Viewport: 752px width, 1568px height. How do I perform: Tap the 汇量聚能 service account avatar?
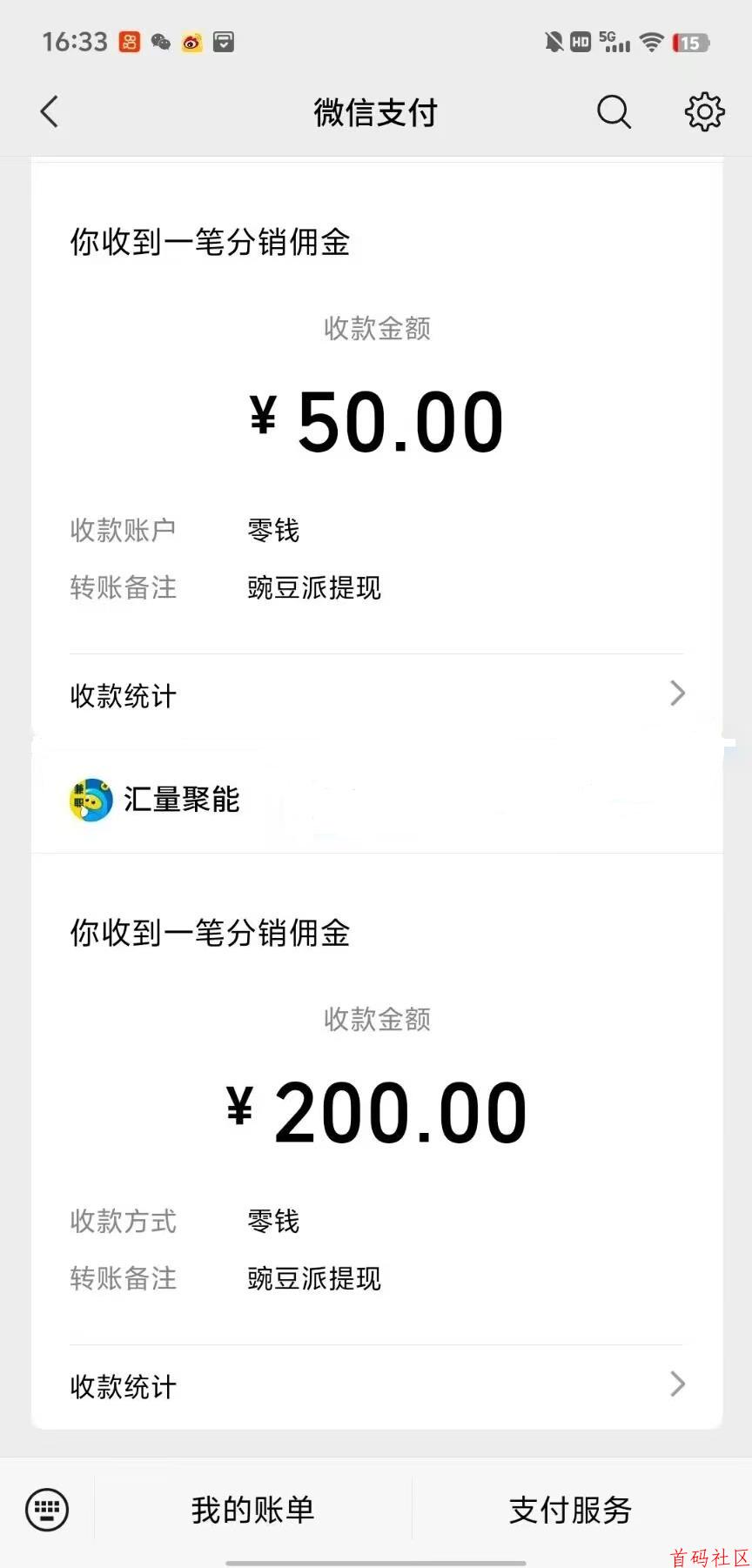point(90,799)
